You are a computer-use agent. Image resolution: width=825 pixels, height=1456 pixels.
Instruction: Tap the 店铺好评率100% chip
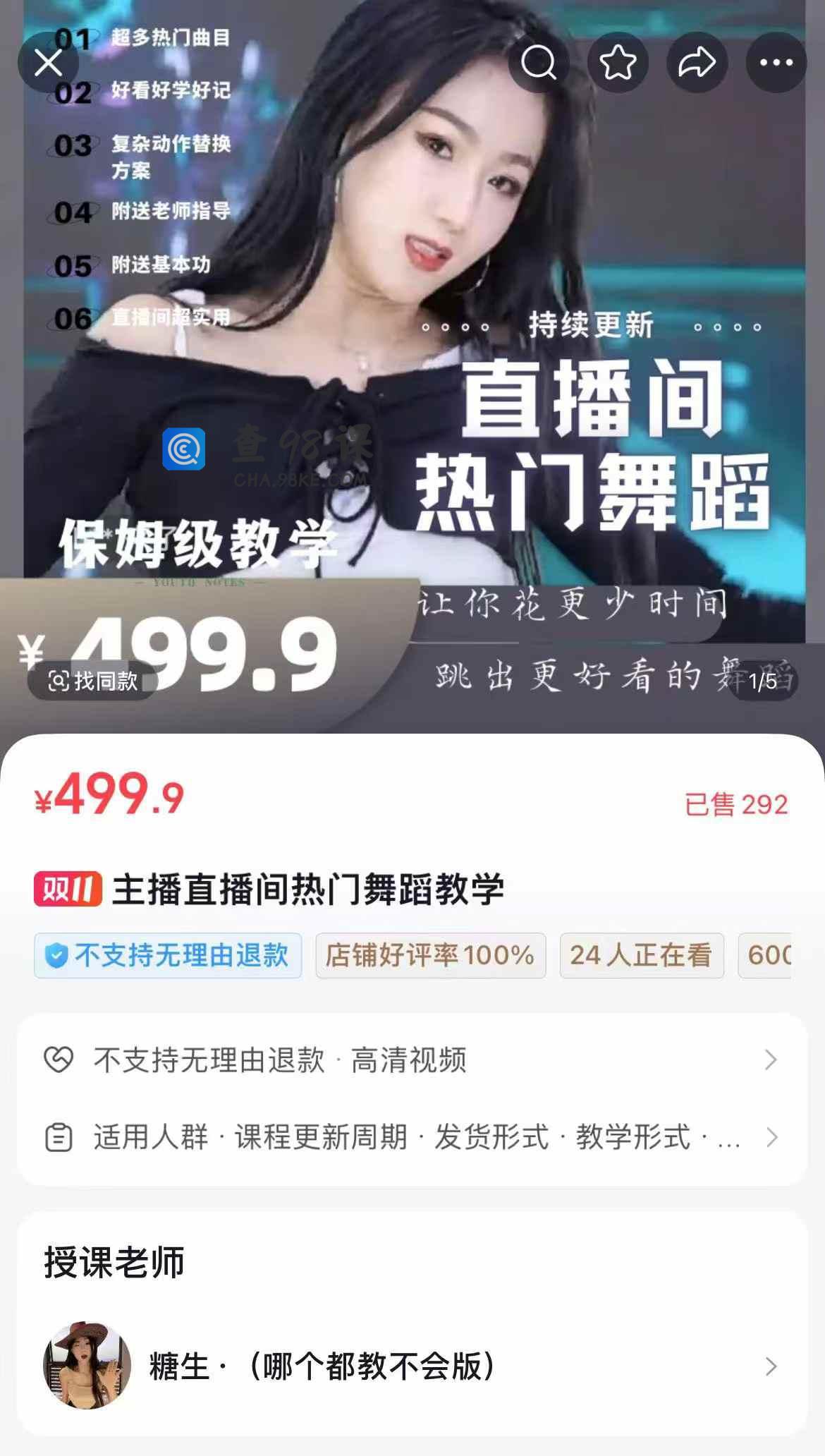click(x=430, y=955)
